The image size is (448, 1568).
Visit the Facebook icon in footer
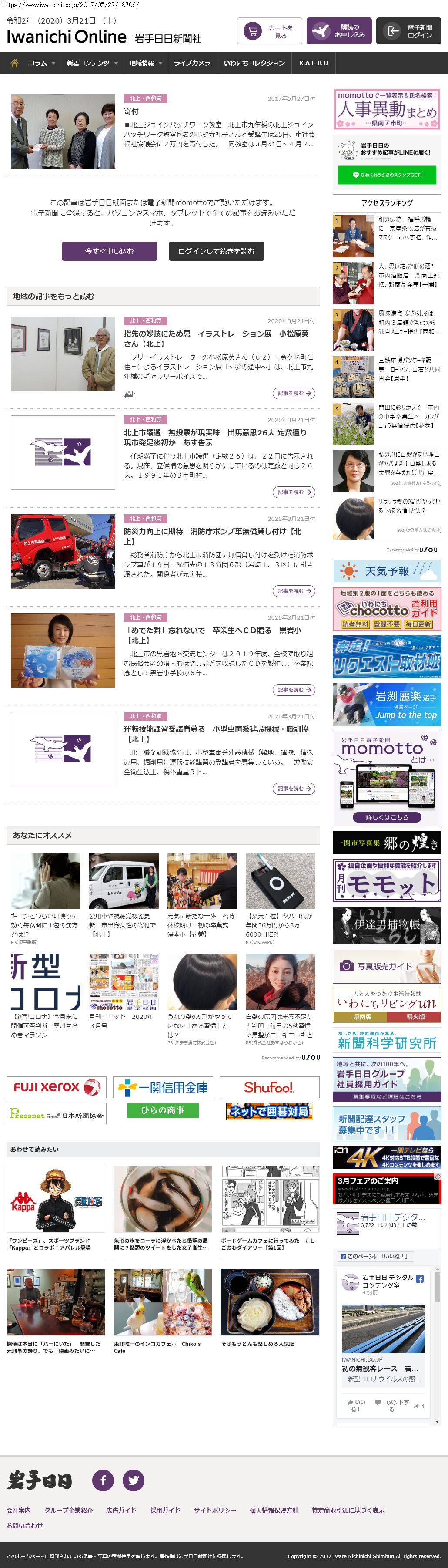coord(104,1480)
